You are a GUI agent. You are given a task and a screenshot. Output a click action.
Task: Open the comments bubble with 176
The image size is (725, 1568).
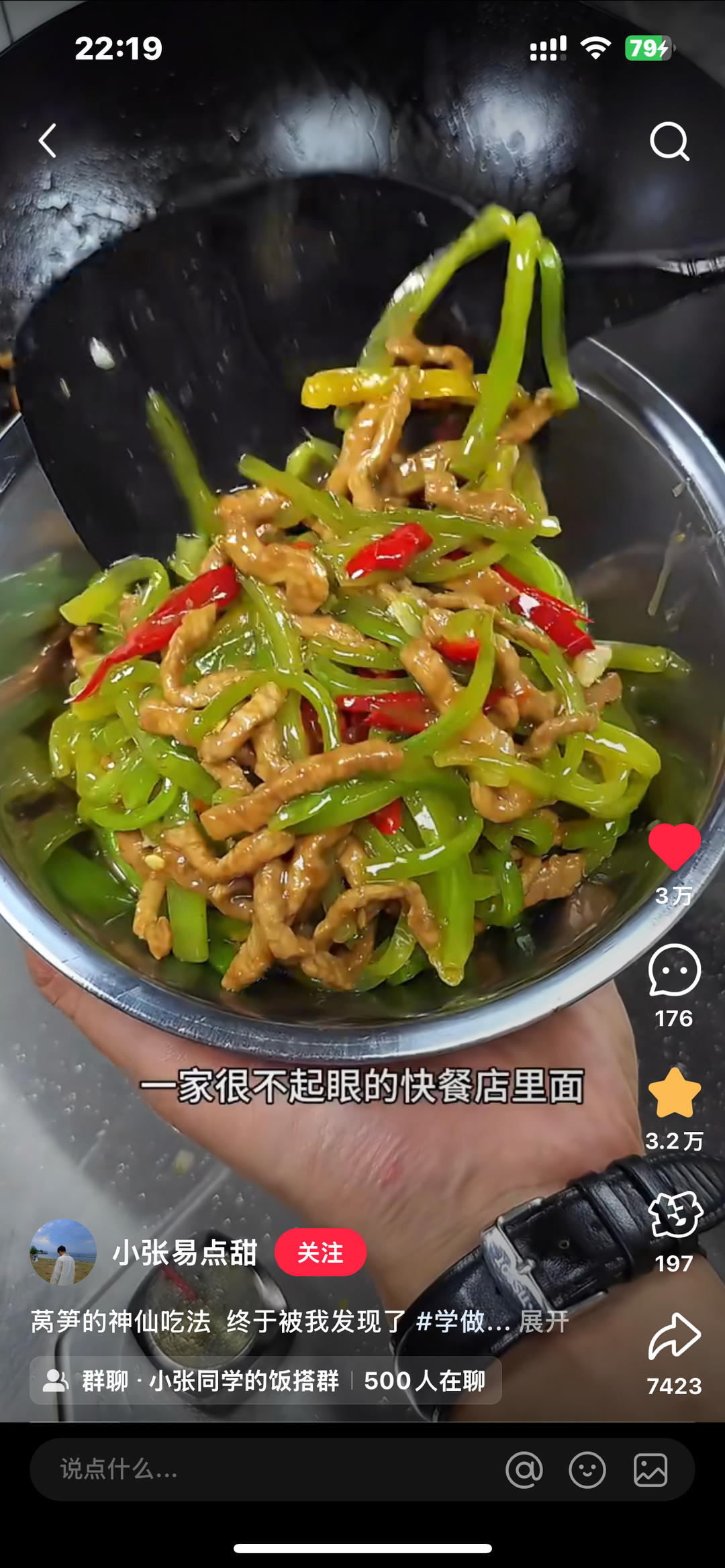[x=674, y=970]
